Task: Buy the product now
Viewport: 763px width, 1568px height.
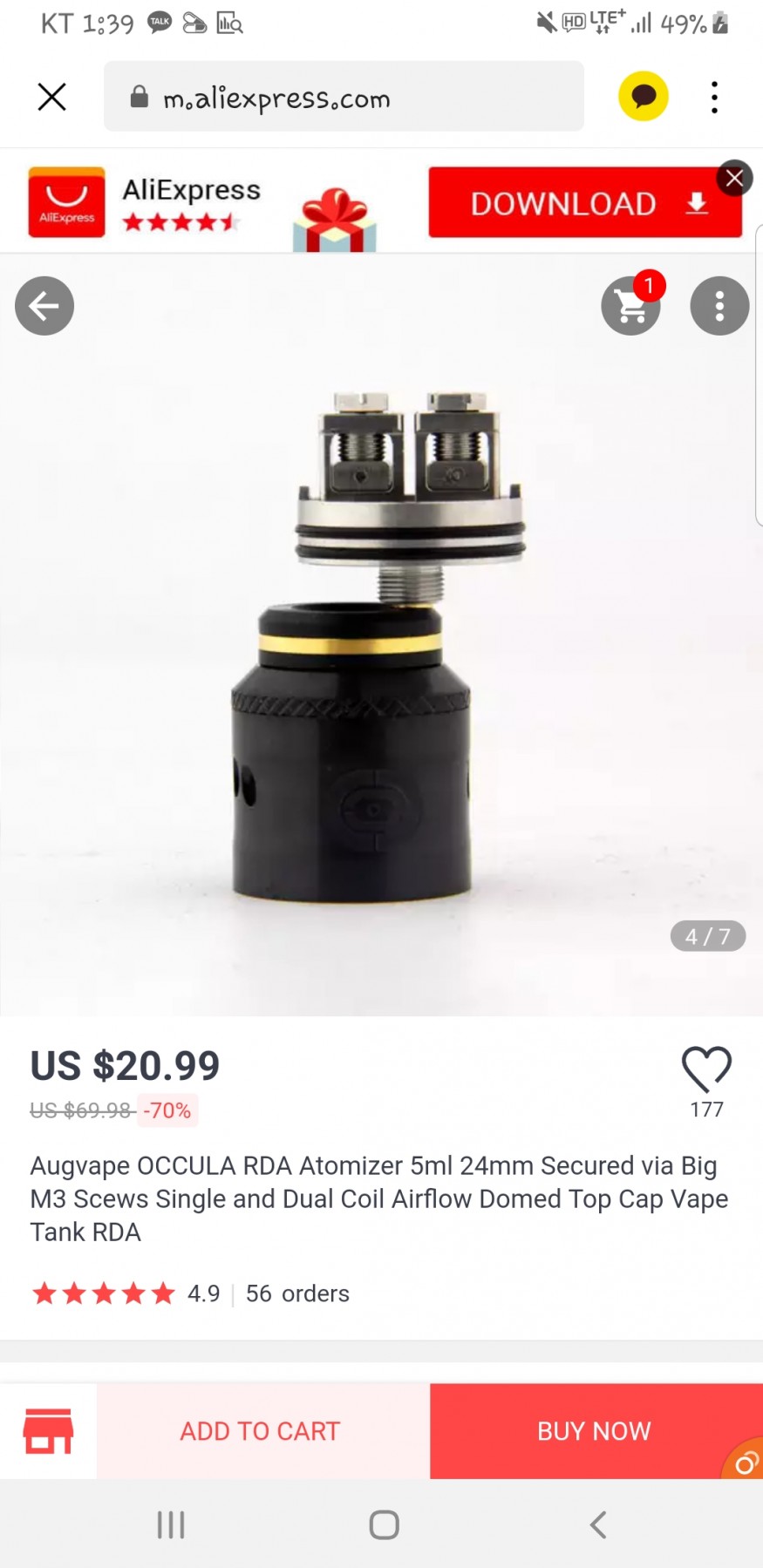Action: click(x=595, y=1431)
